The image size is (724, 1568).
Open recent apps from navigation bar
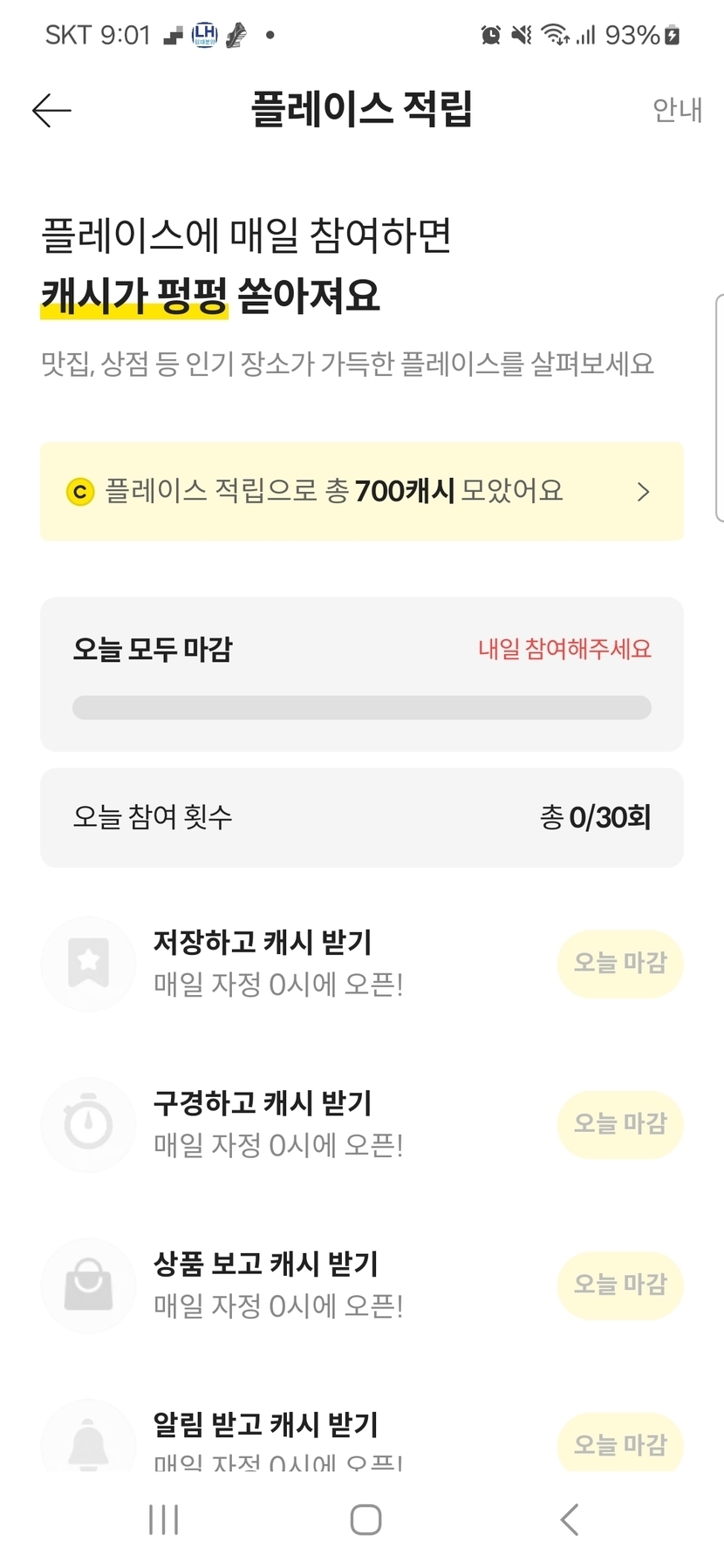click(164, 1519)
